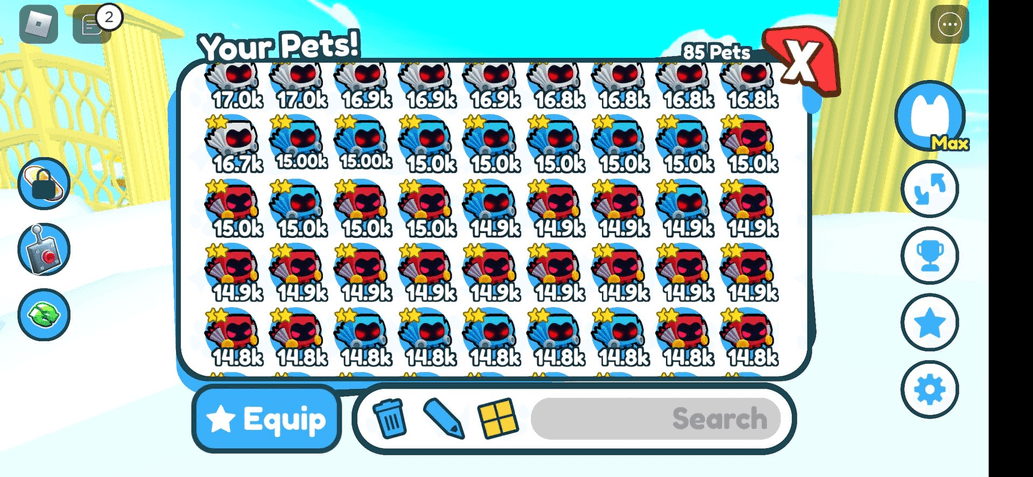Tap the blue pencil rename icon
Viewport: 1033px width, 477px height.
(x=443, y=418)
